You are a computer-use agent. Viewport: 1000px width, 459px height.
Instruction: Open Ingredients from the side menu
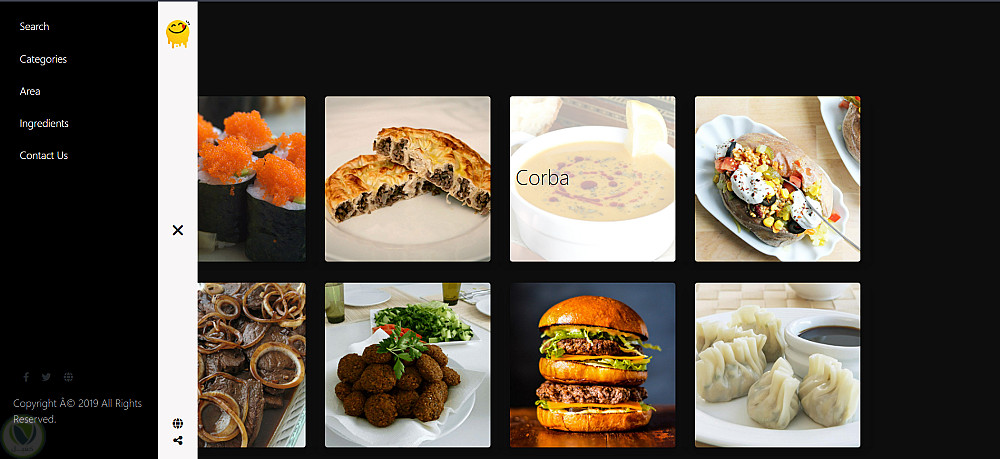pyautogui.click(x=44, y=123)
